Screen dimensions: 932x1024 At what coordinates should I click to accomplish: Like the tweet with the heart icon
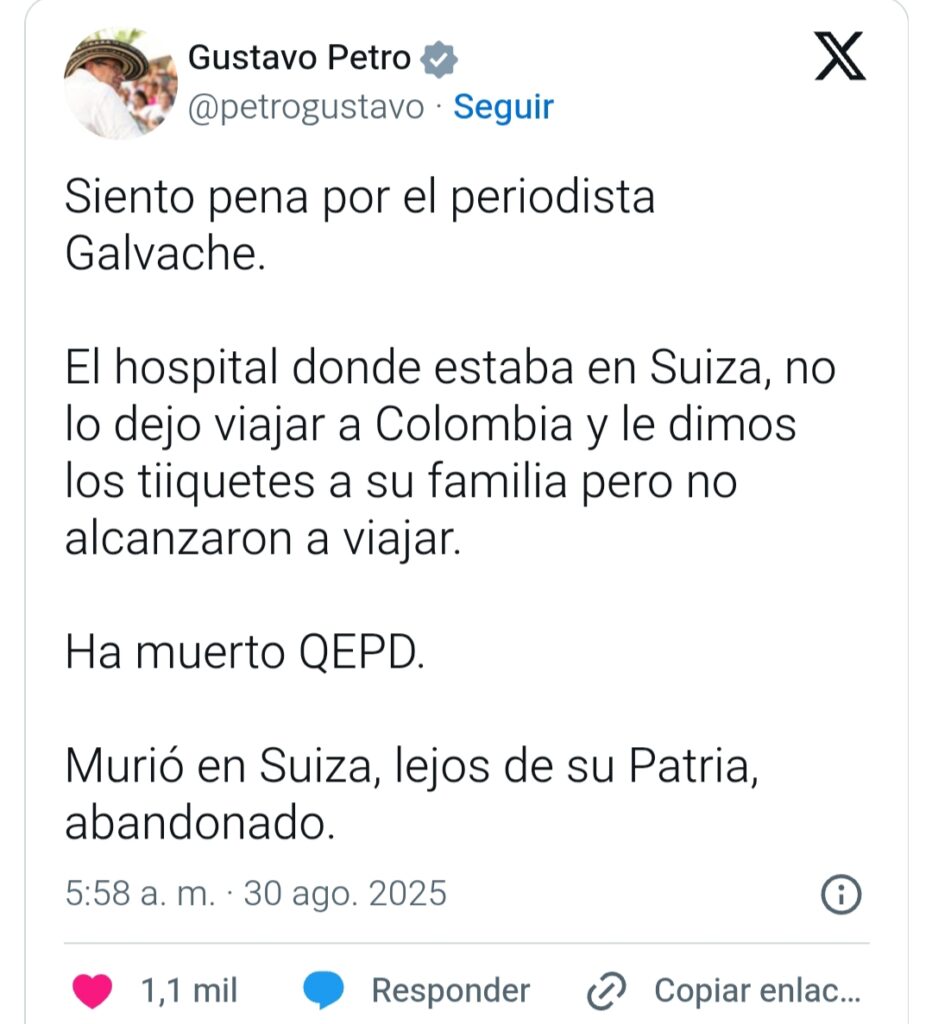[93, 991]
